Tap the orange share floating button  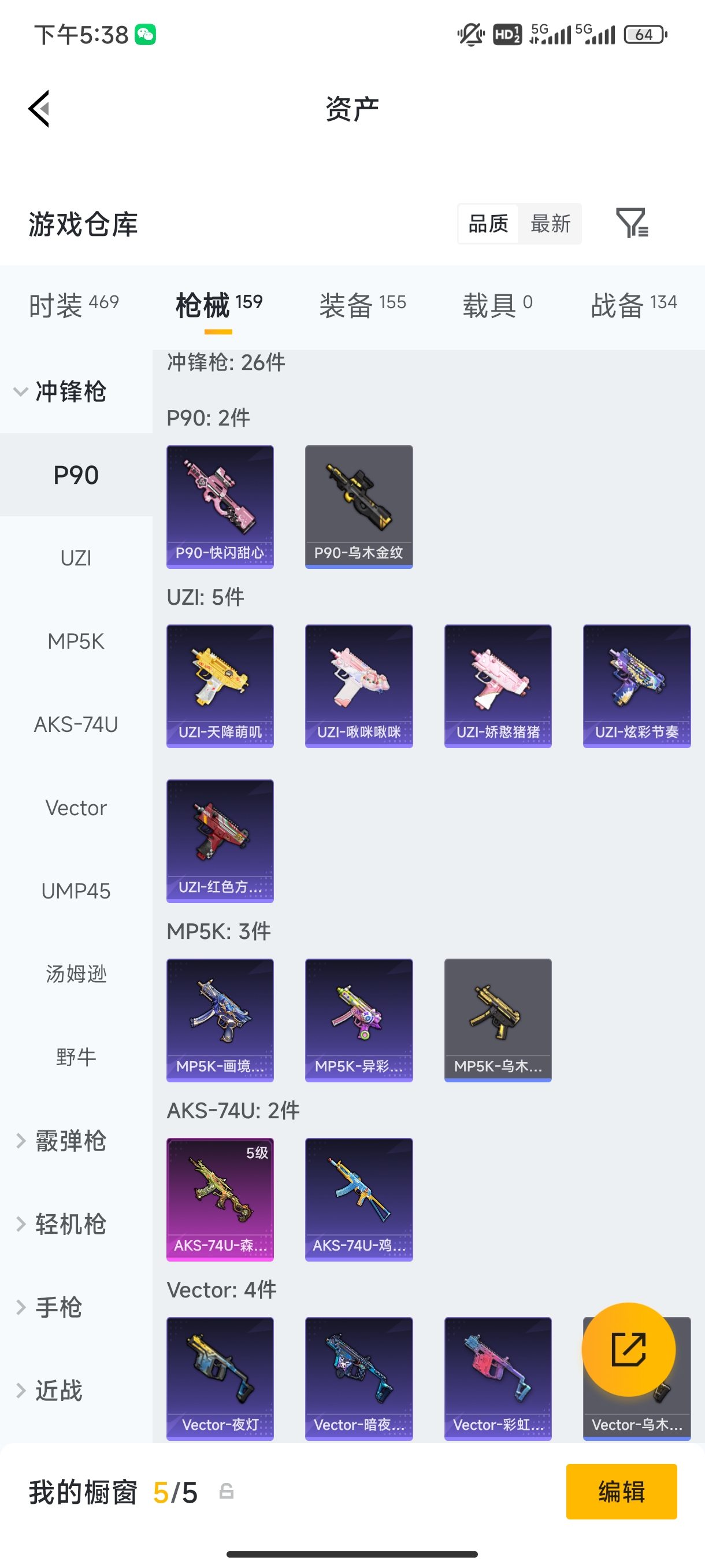pos(628,1349)
